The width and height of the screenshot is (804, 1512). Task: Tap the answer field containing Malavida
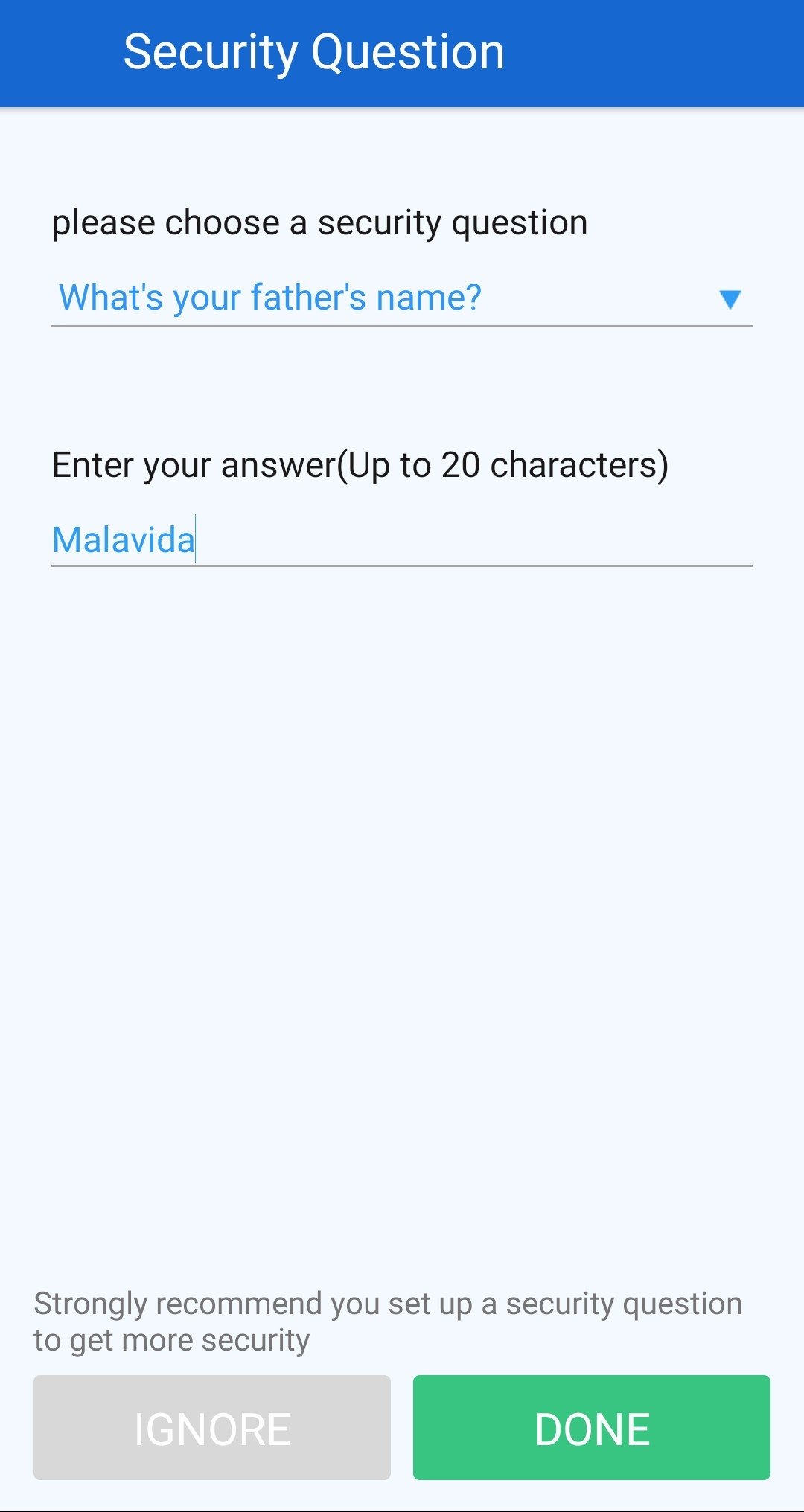point(402,540)
